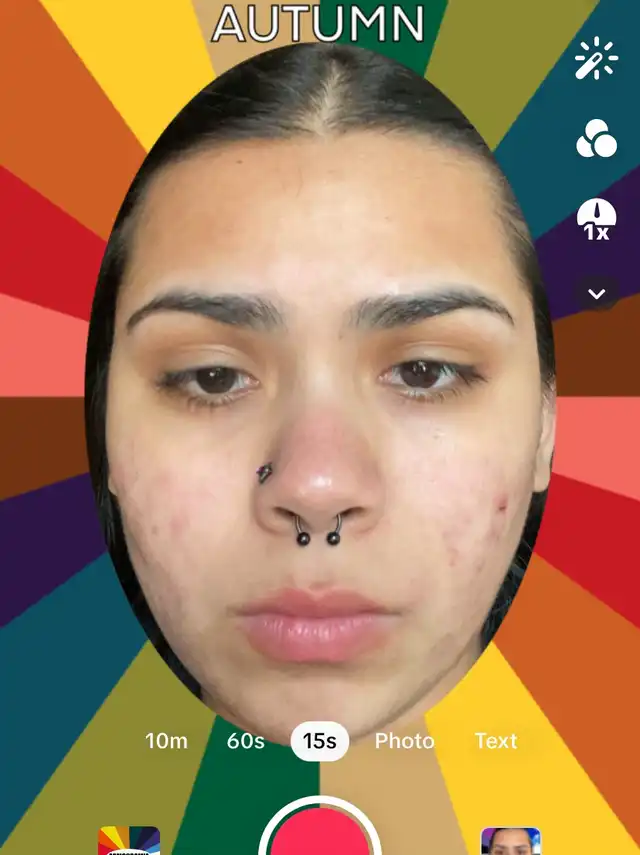Expand more camera tools chevron
The width and height of the screenshot is (640, 855).
click(x=597, y=294)
